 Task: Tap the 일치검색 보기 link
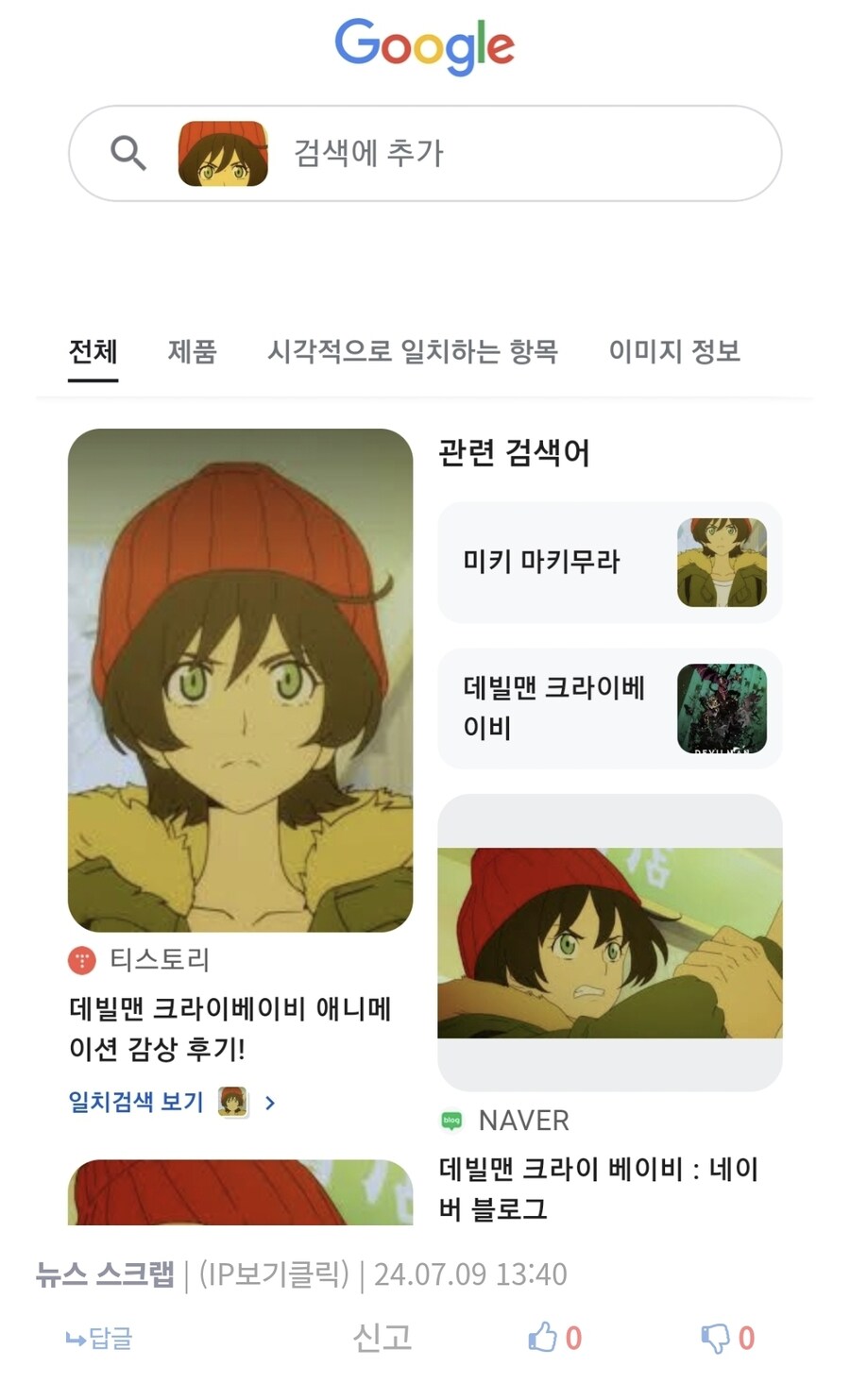point(136,1102)
